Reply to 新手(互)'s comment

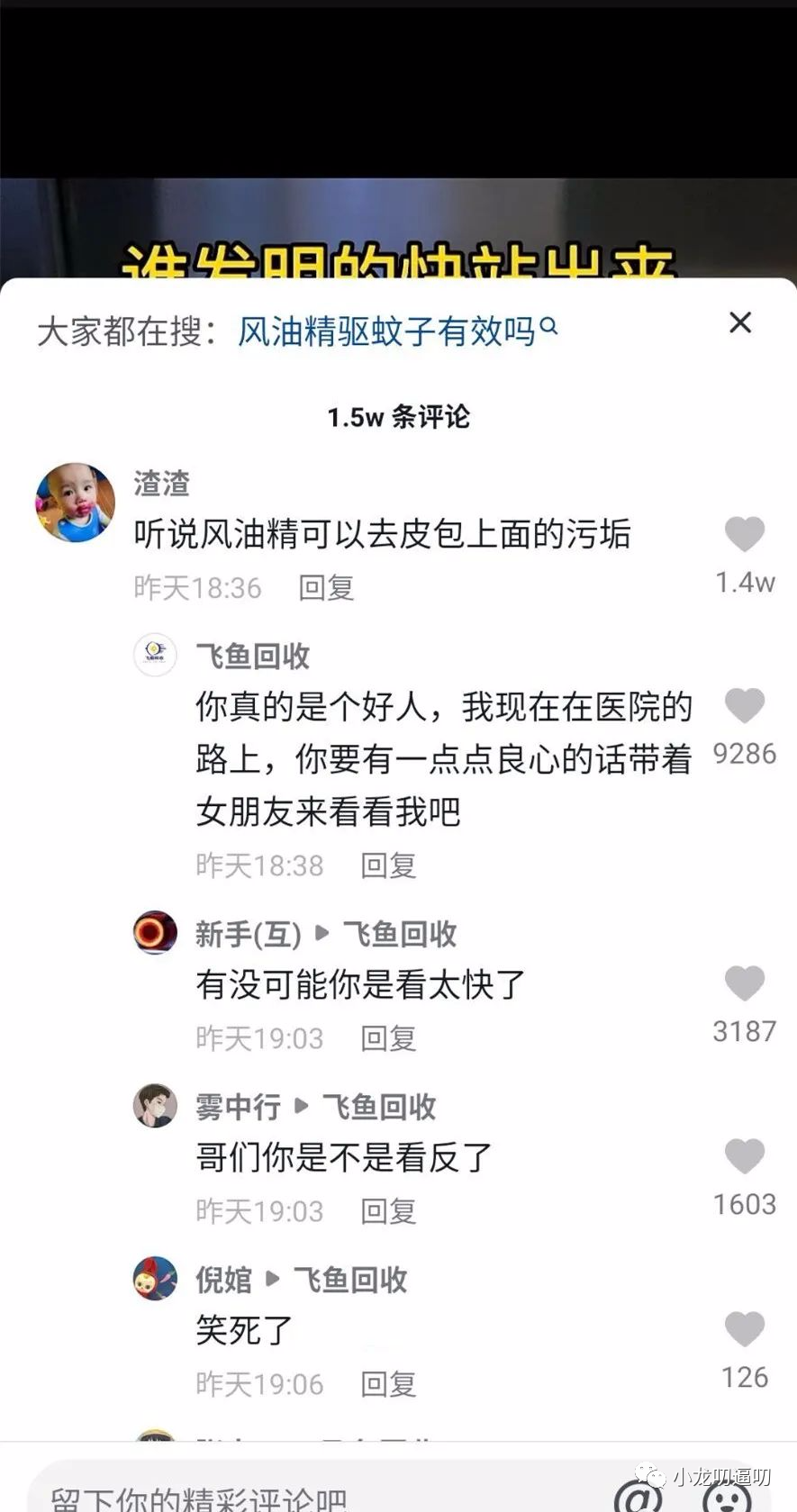pyautogui.click(x=388, y=1038)
